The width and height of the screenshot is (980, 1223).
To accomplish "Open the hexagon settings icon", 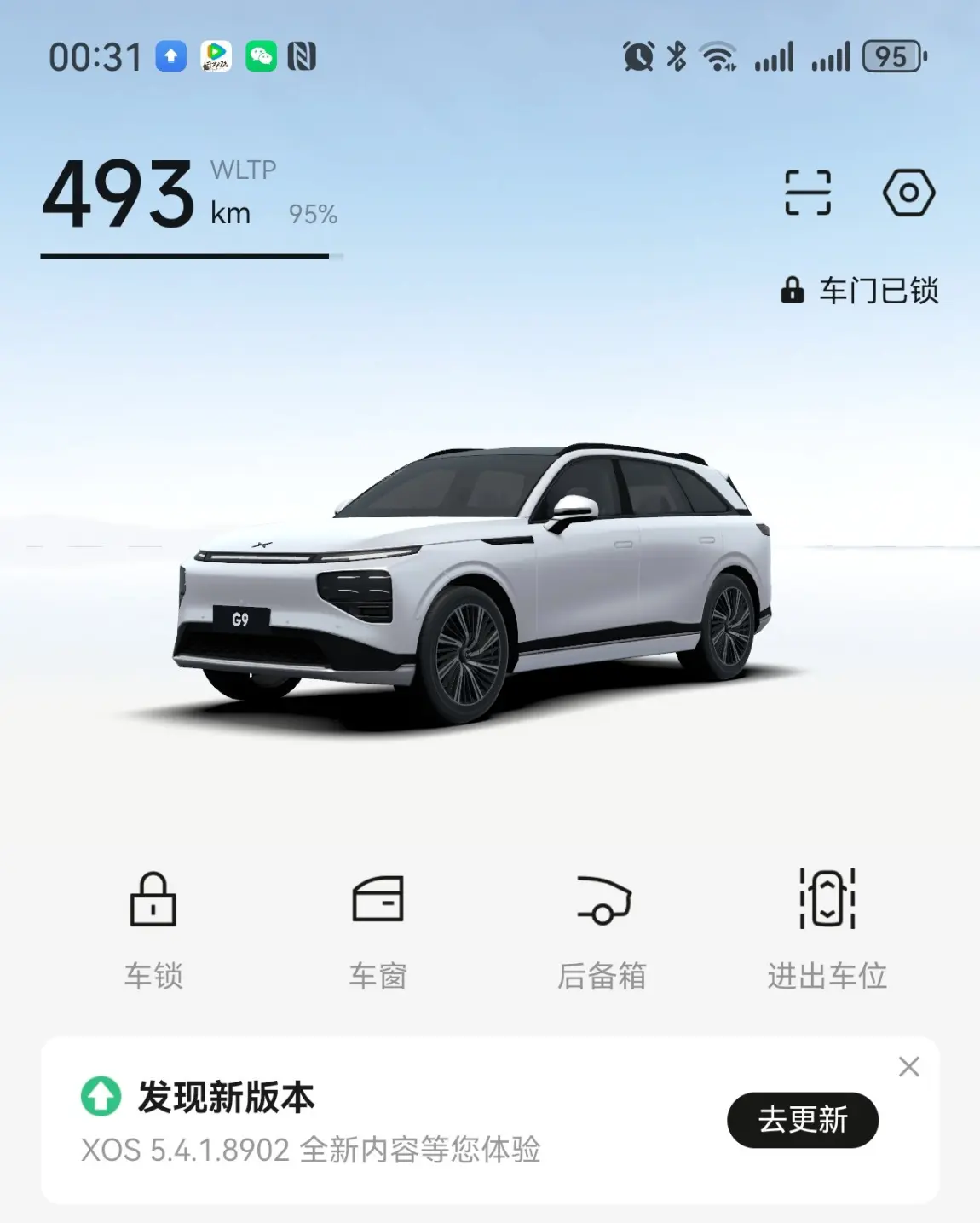I will [908, 193].
